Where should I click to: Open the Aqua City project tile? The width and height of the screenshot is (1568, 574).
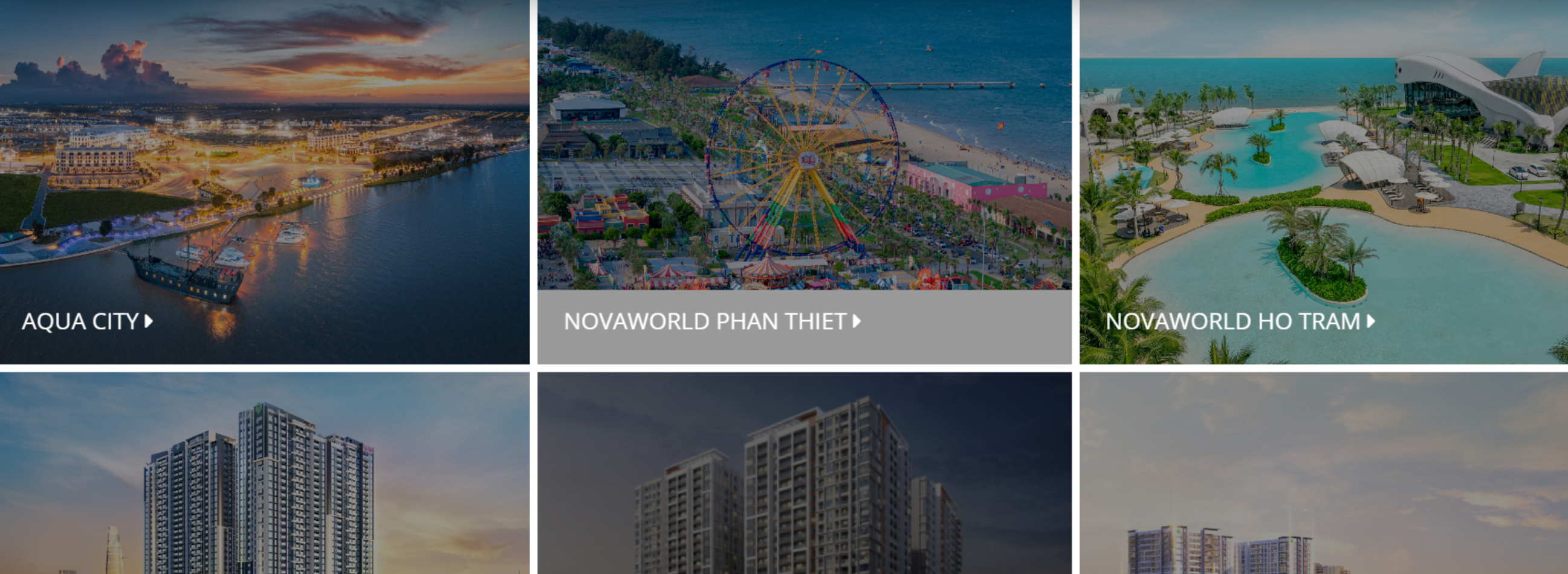87,321
